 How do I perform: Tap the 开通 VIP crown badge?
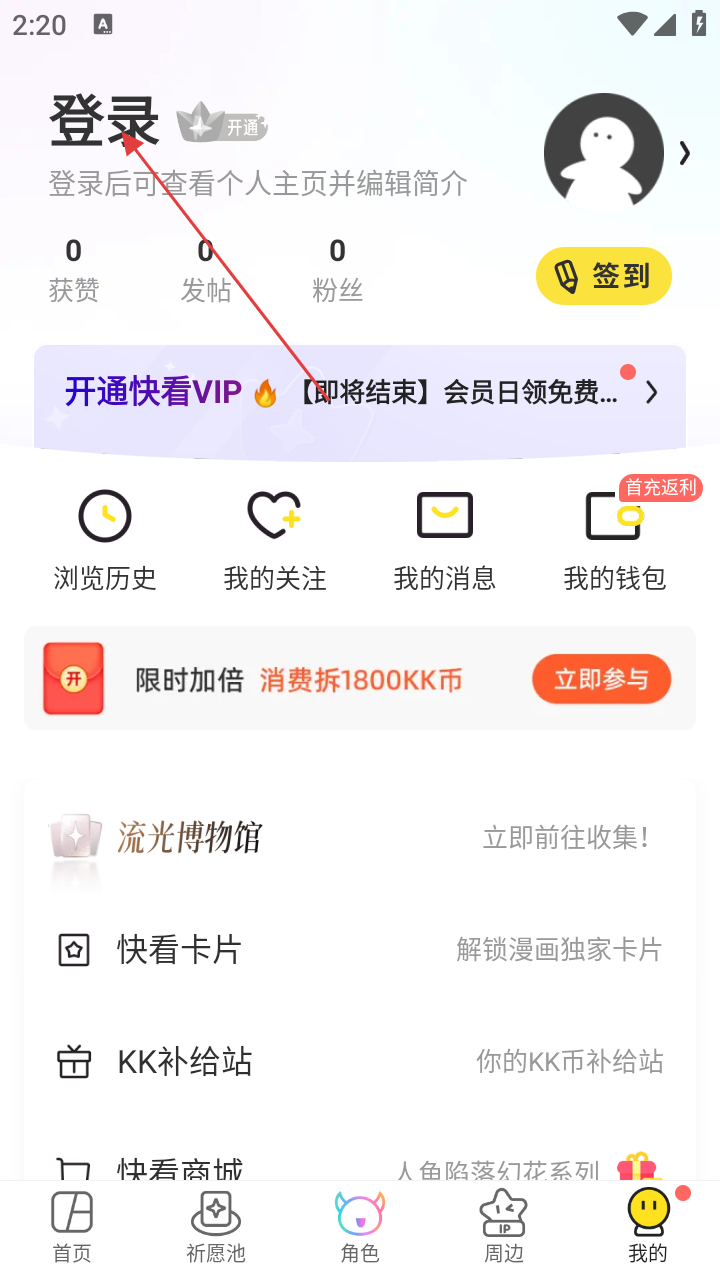point(223,124)
